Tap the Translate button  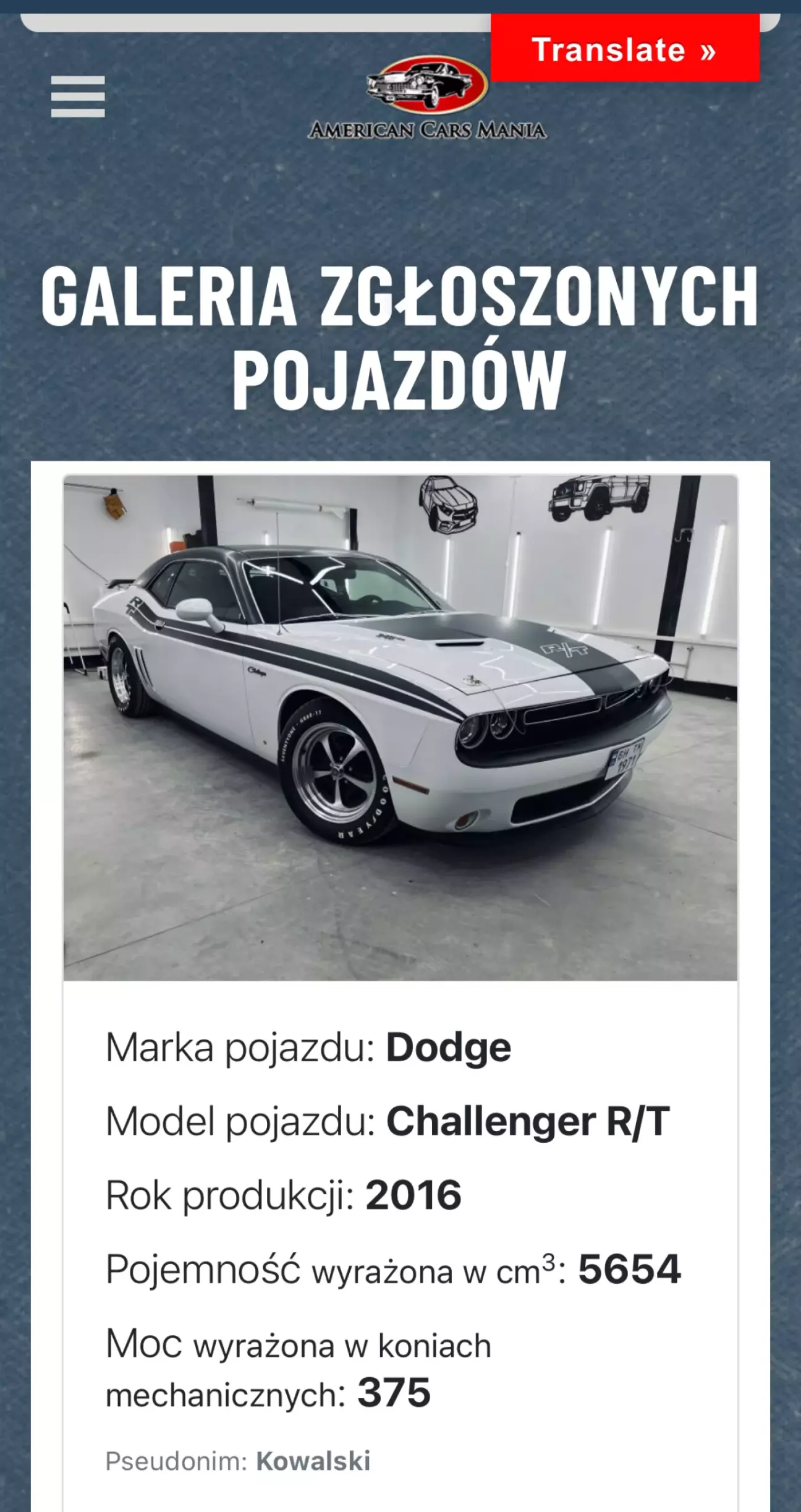point(625,48)
